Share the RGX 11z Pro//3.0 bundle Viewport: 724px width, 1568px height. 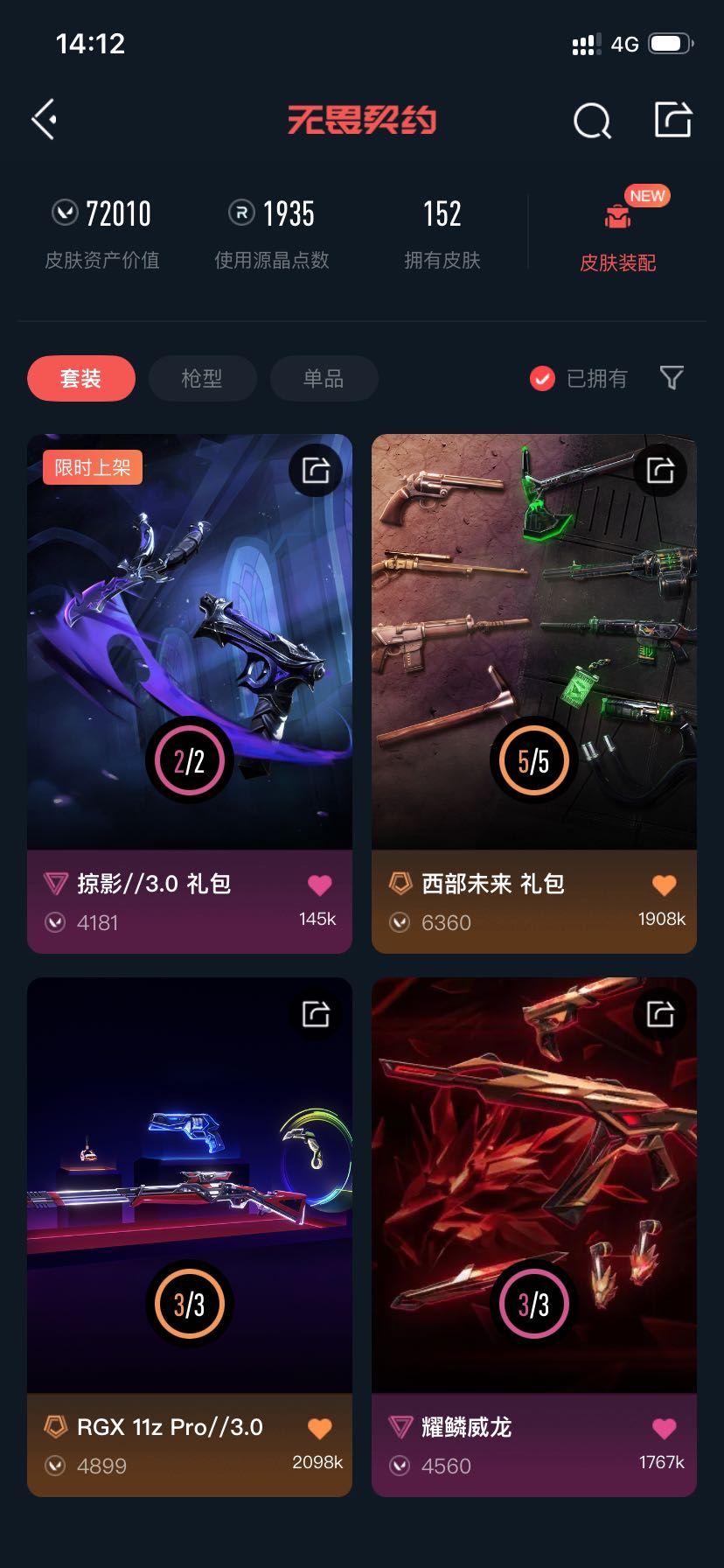[x=316, y=1014]
